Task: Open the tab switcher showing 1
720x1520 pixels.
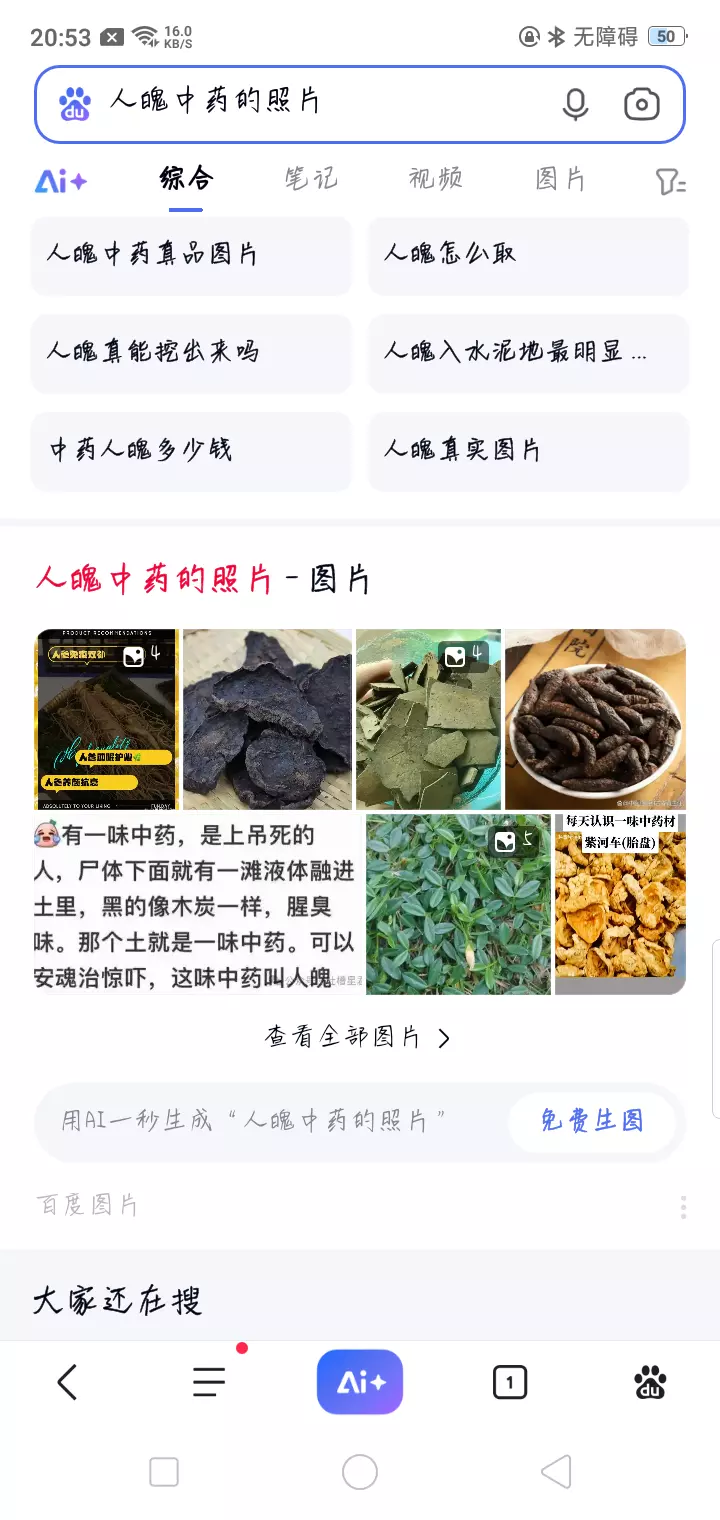Action: [x=510, y=1382]
